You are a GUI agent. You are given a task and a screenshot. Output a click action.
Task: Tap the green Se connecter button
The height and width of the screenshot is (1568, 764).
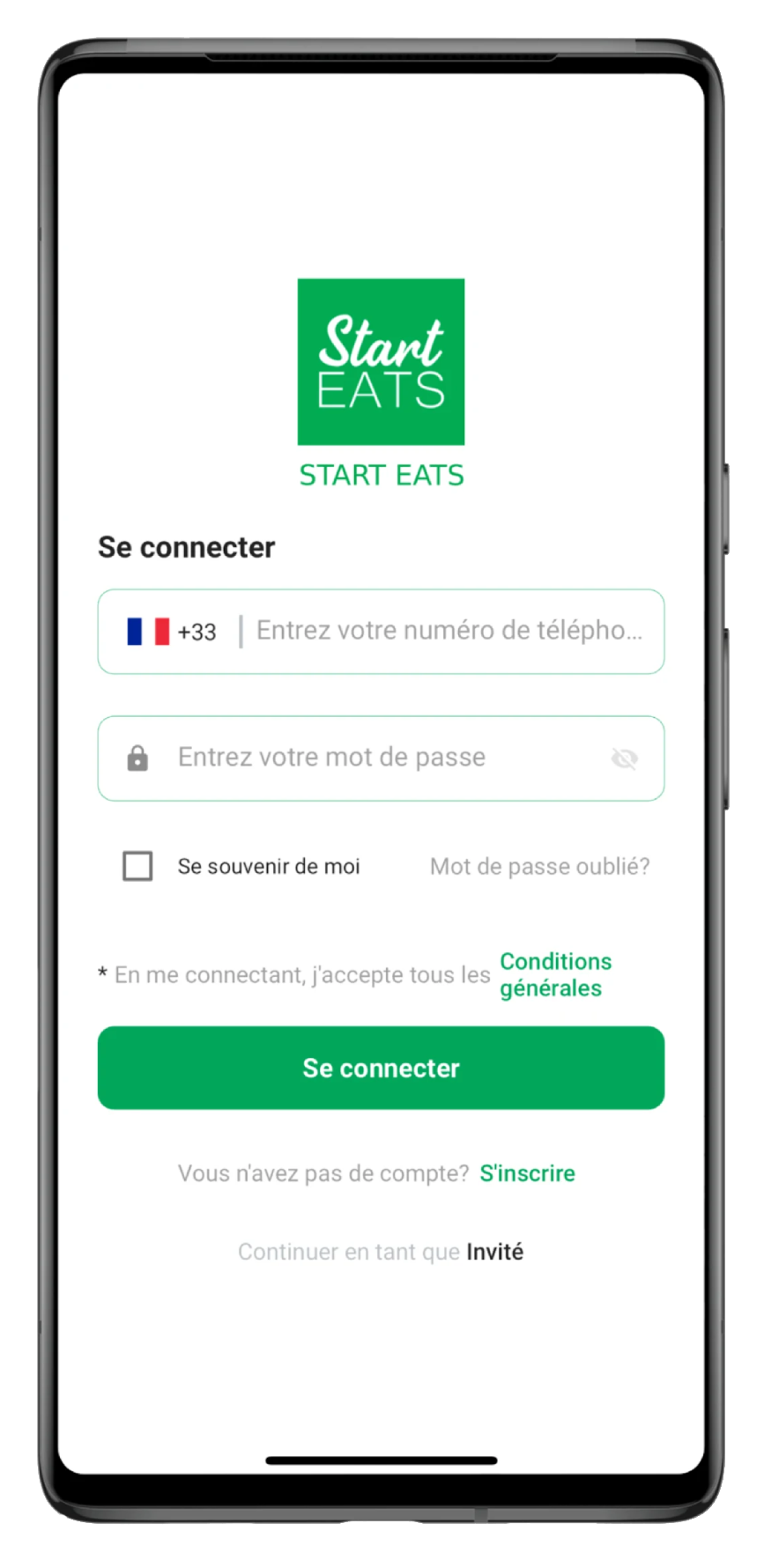381,1068
